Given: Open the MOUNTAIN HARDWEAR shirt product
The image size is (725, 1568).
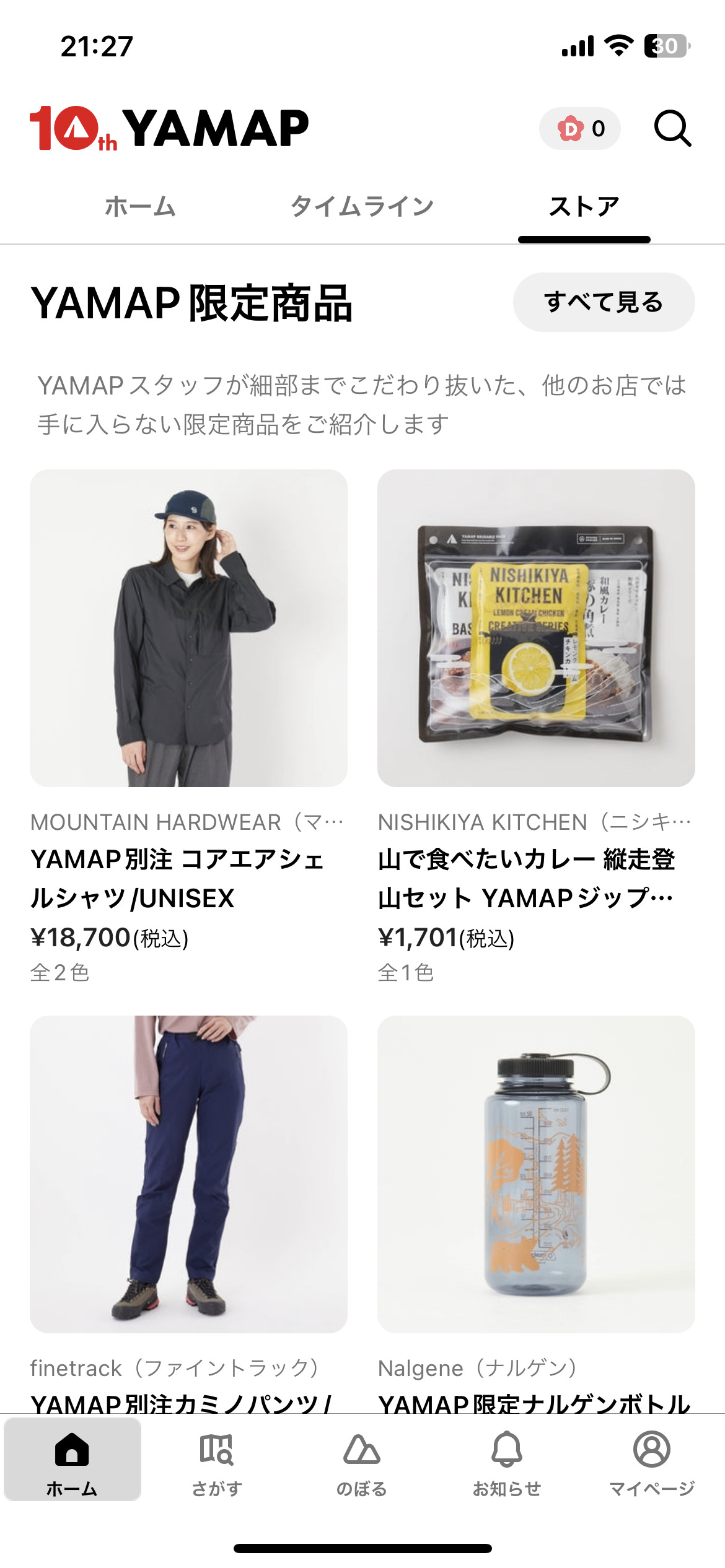Looking at the screenshot, I should (188, 628).
